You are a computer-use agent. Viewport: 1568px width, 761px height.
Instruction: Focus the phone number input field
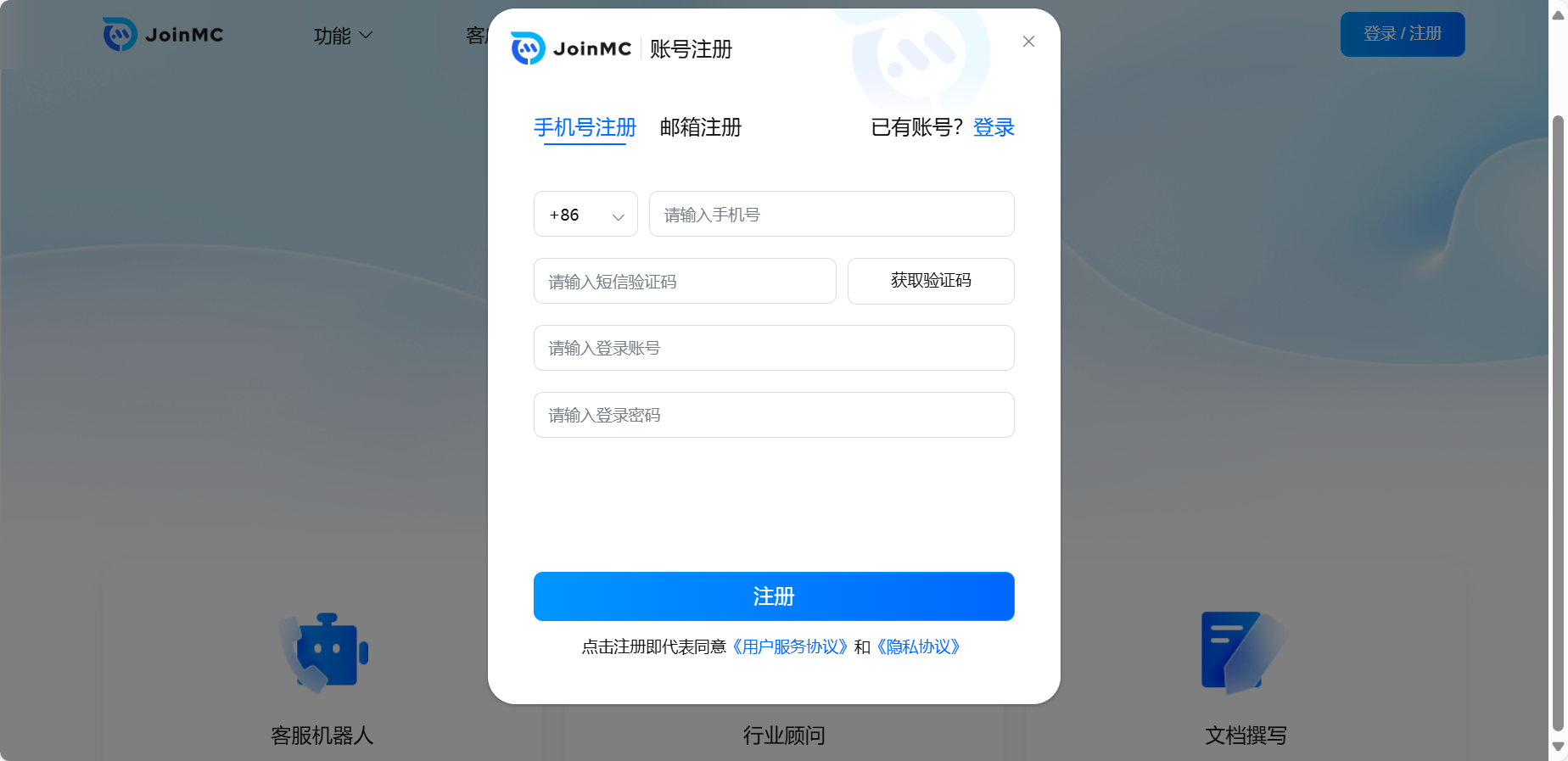coord(831,215)
